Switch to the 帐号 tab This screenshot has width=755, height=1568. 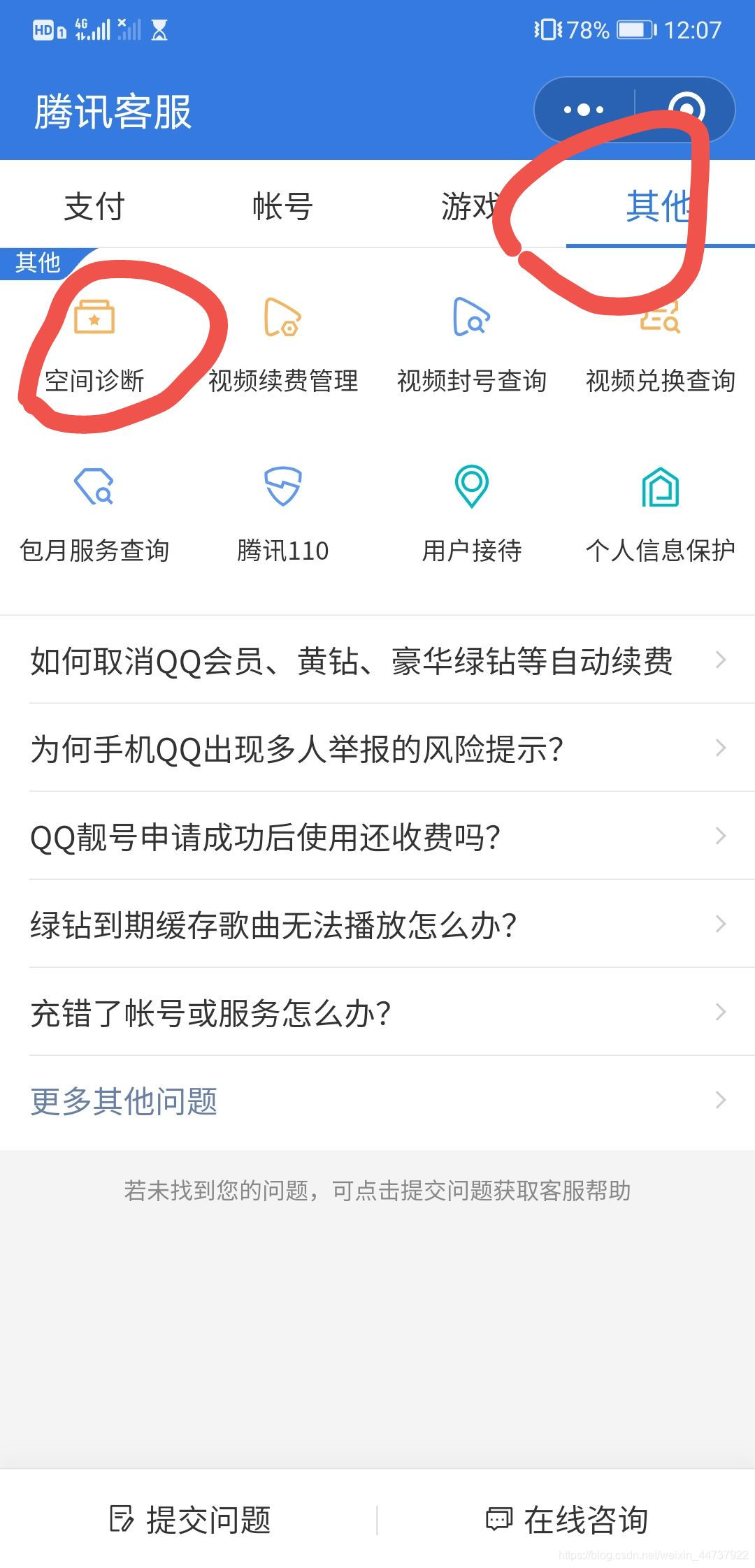pos(282,207)
